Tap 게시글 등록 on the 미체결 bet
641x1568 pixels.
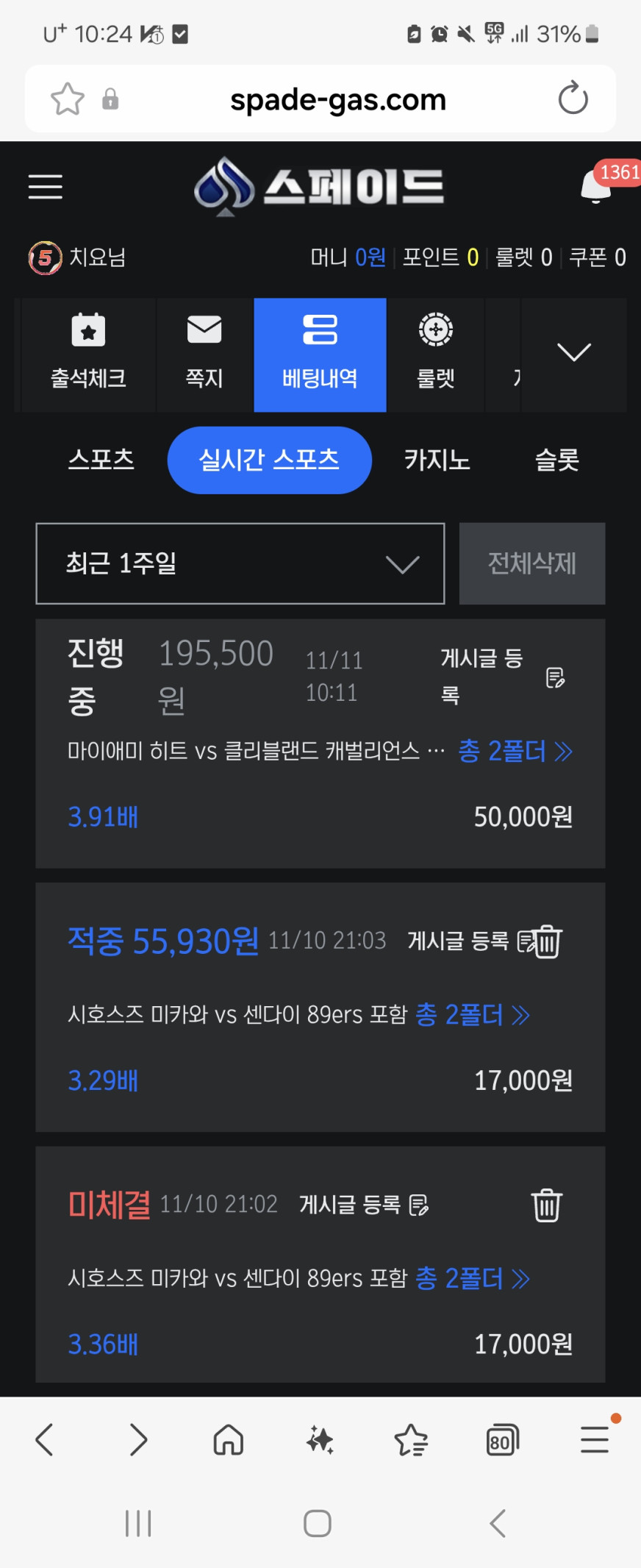[x=364, y=1205]
